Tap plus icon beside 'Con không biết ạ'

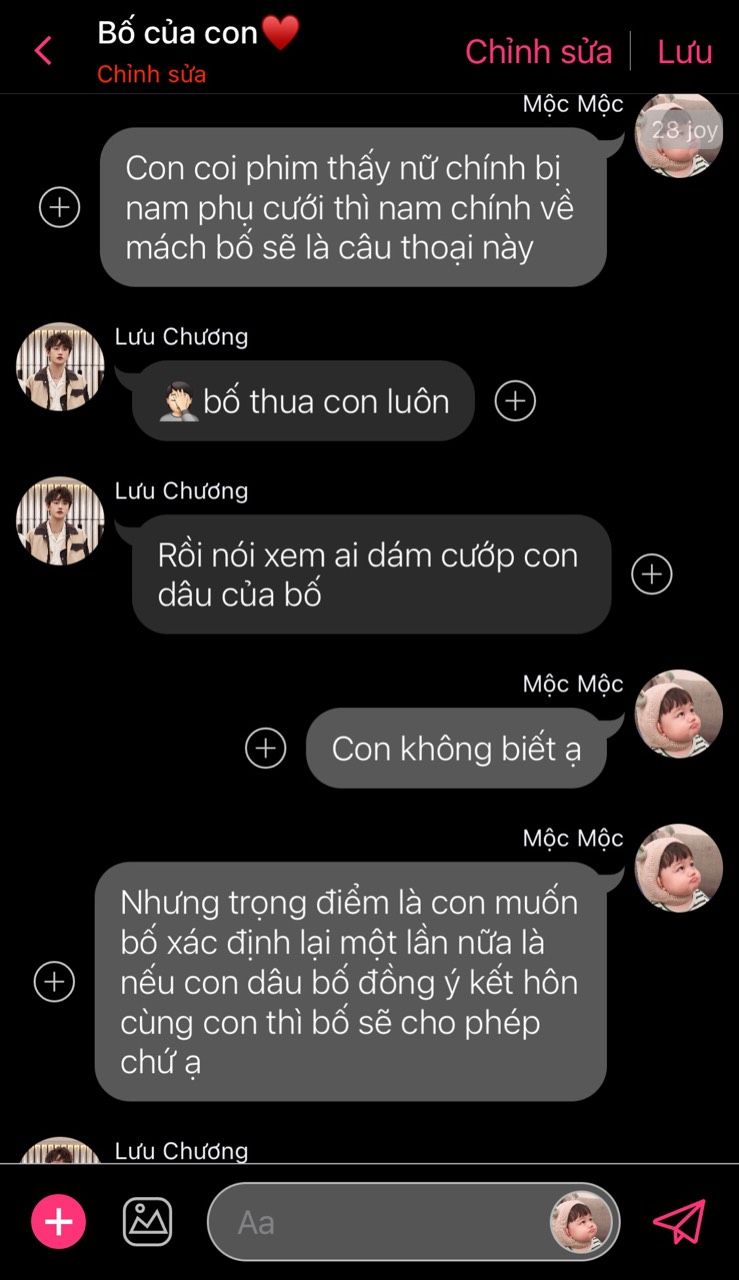(x=265, y=748)
